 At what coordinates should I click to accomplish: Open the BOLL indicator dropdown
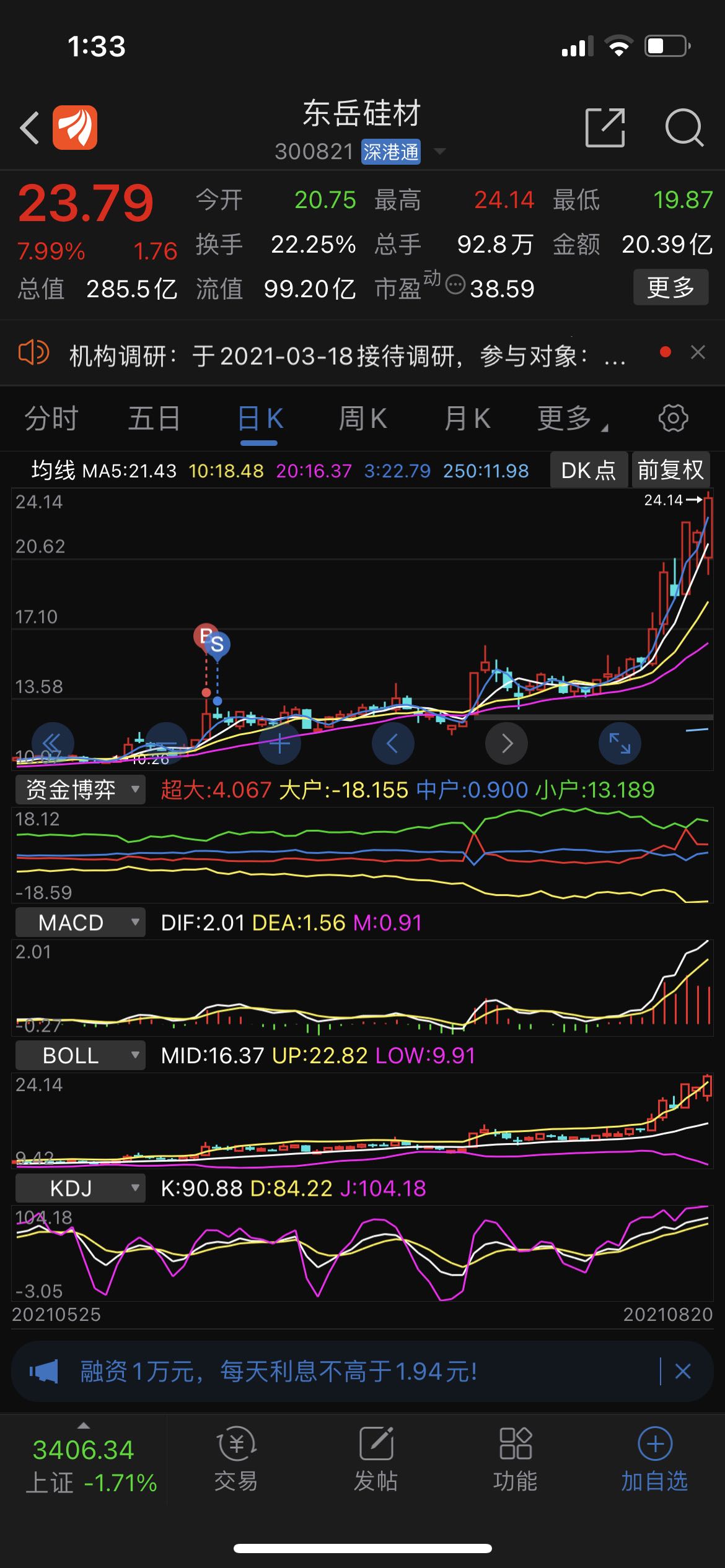[x=81, y=1055]
